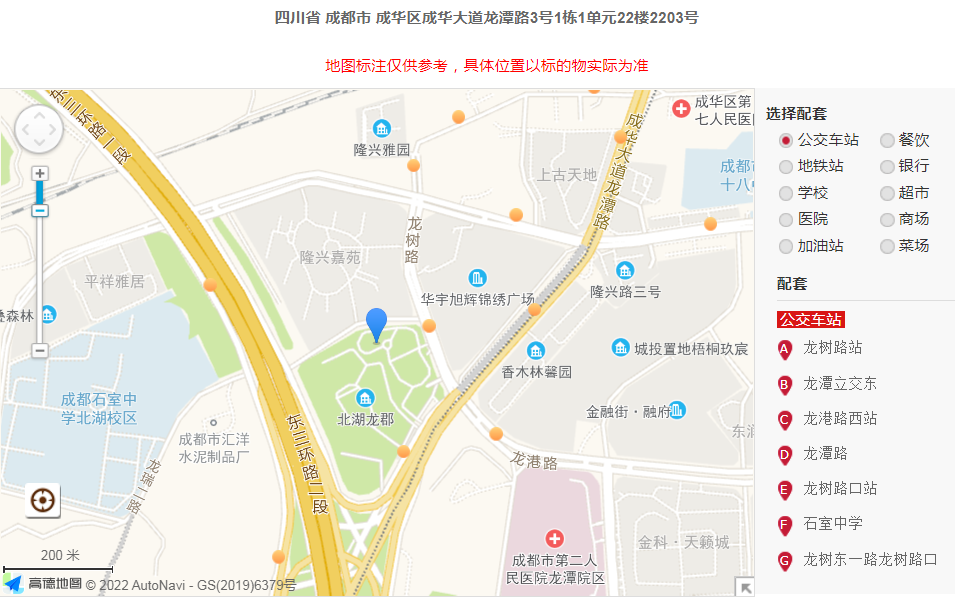Open the distance measuring tool
955x599 pixels.
pyautogui.click(x=43, y=500)
